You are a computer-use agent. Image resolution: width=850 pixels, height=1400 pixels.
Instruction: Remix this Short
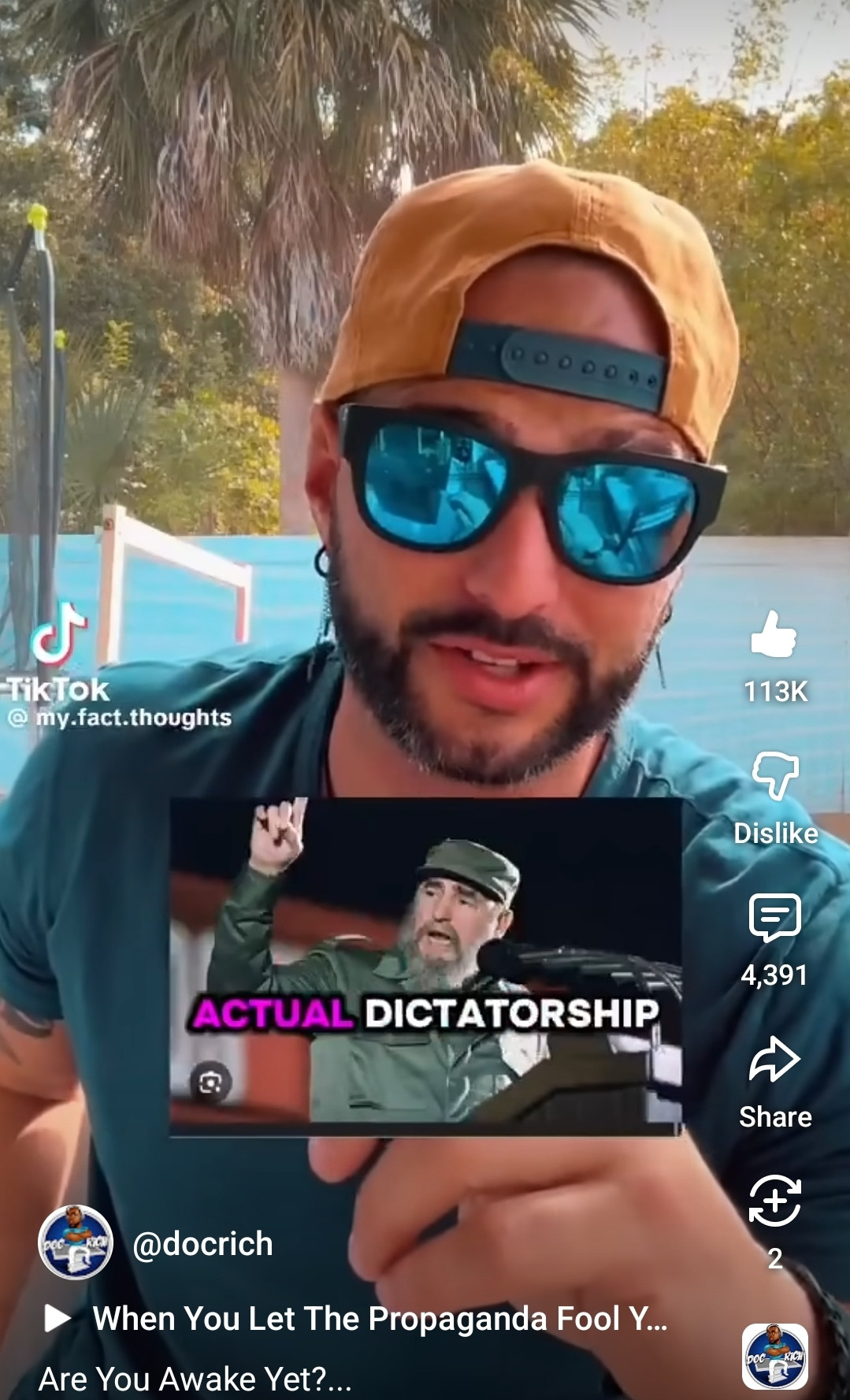(x=774, y=1201)
